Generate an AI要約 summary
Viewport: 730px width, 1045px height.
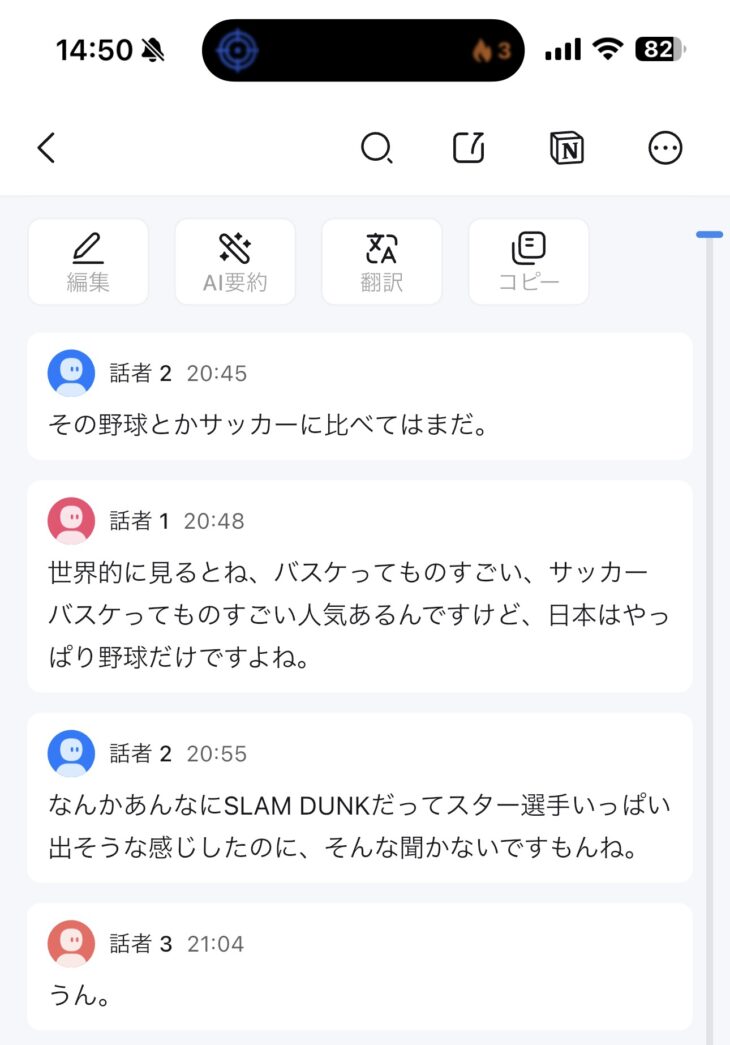point(235,261)
